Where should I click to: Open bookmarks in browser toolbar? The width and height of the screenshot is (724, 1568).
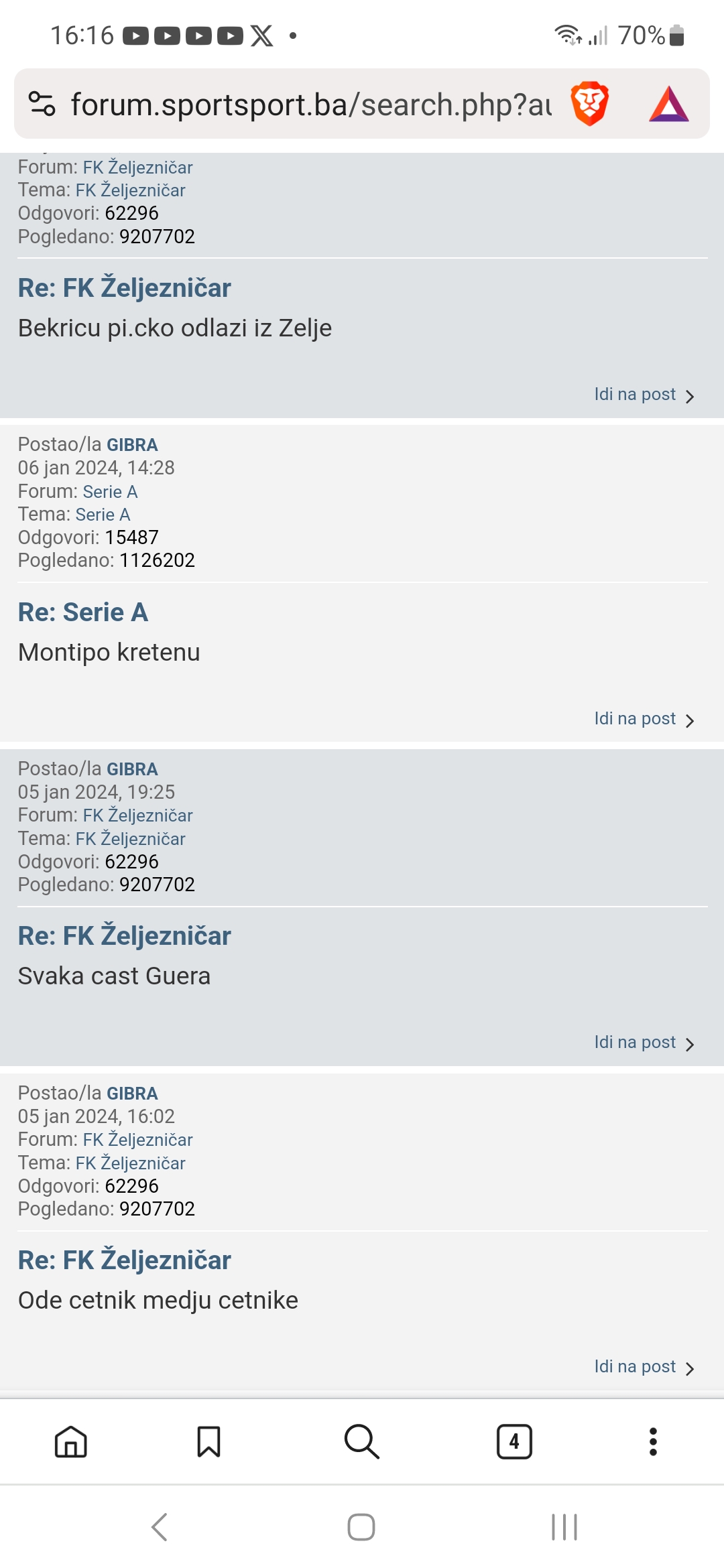click(208, 1441)
